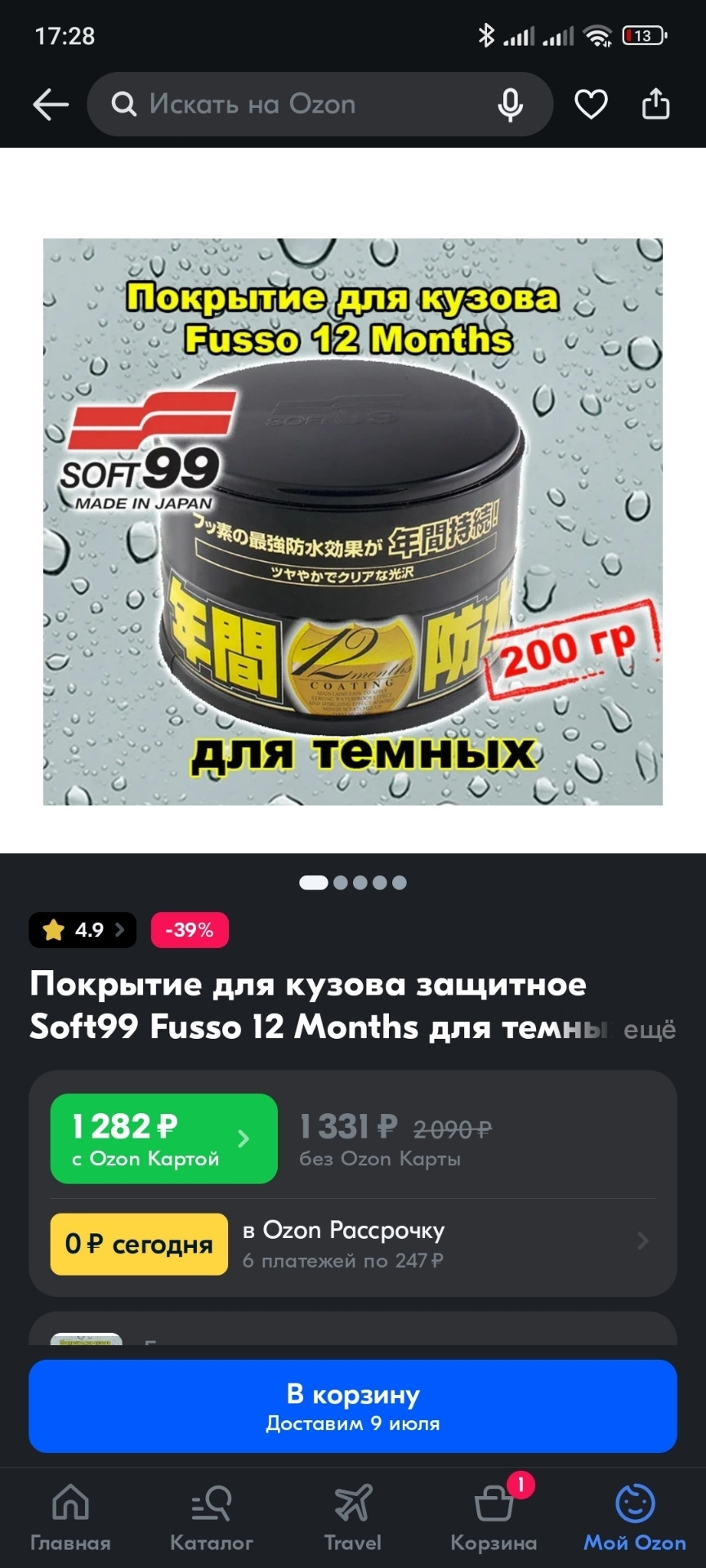Open the Корзина tab
706x1568 pixels.
coord(494,1518)
